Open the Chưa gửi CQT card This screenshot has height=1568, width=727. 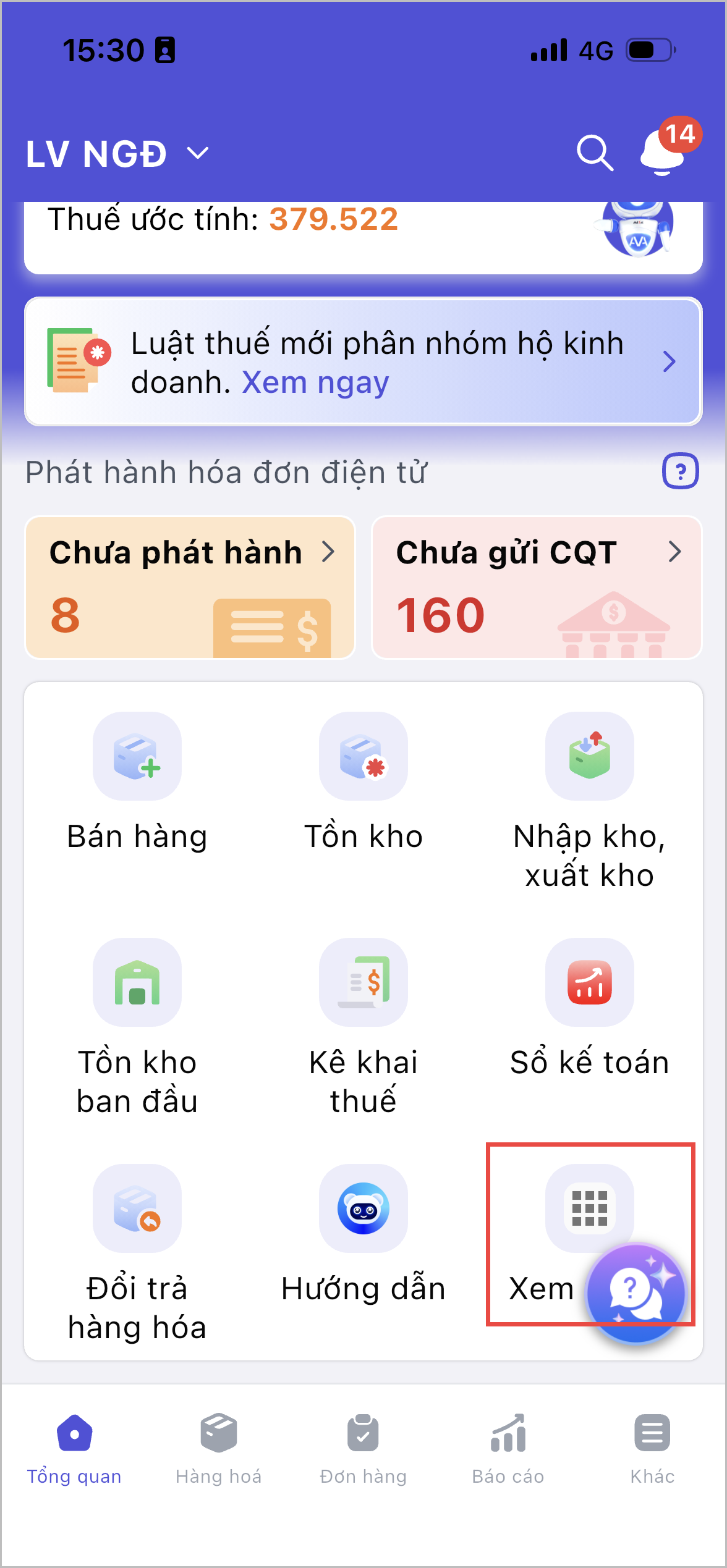click(536, 587)
